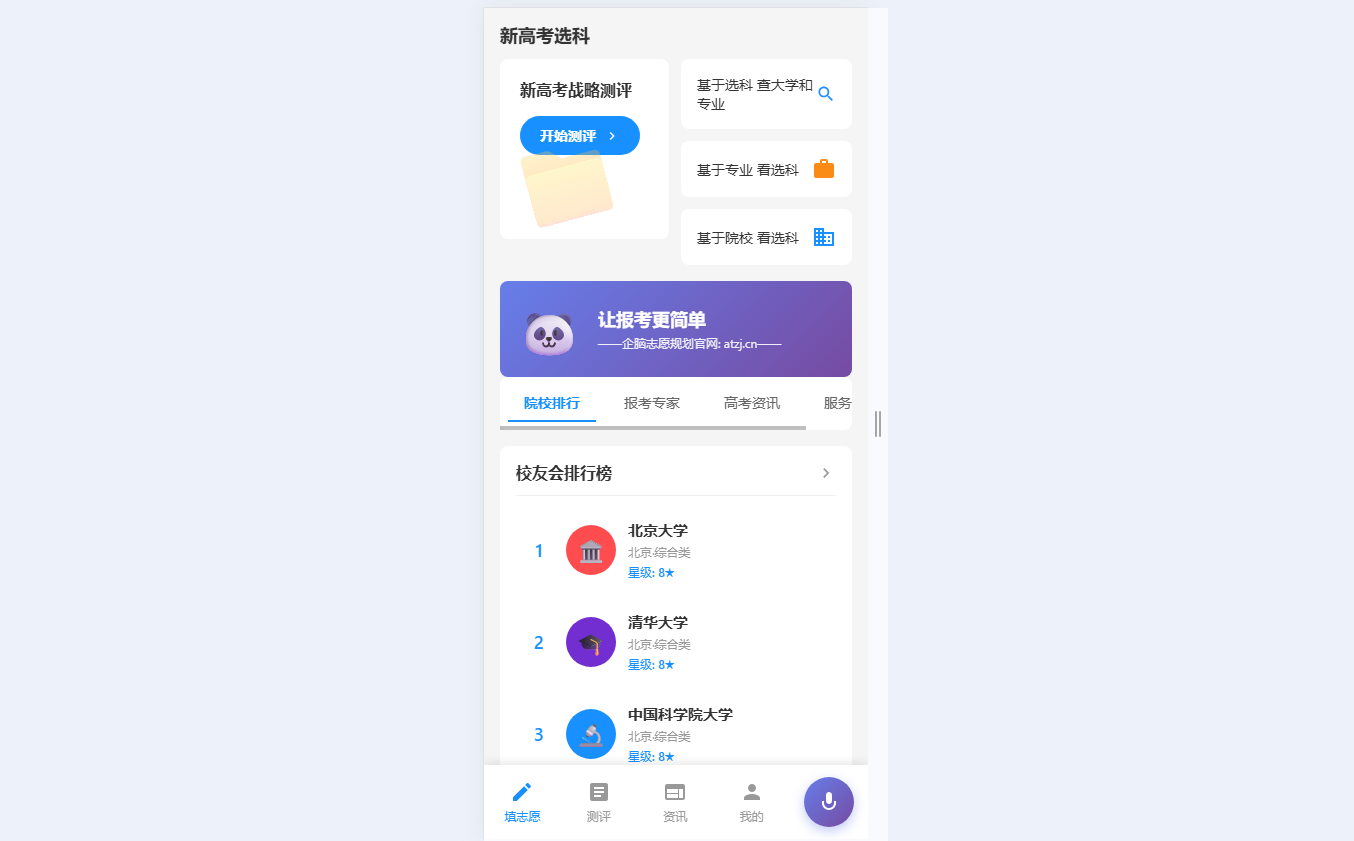Switch to 测评 in bottom navigation

point(599,802)
